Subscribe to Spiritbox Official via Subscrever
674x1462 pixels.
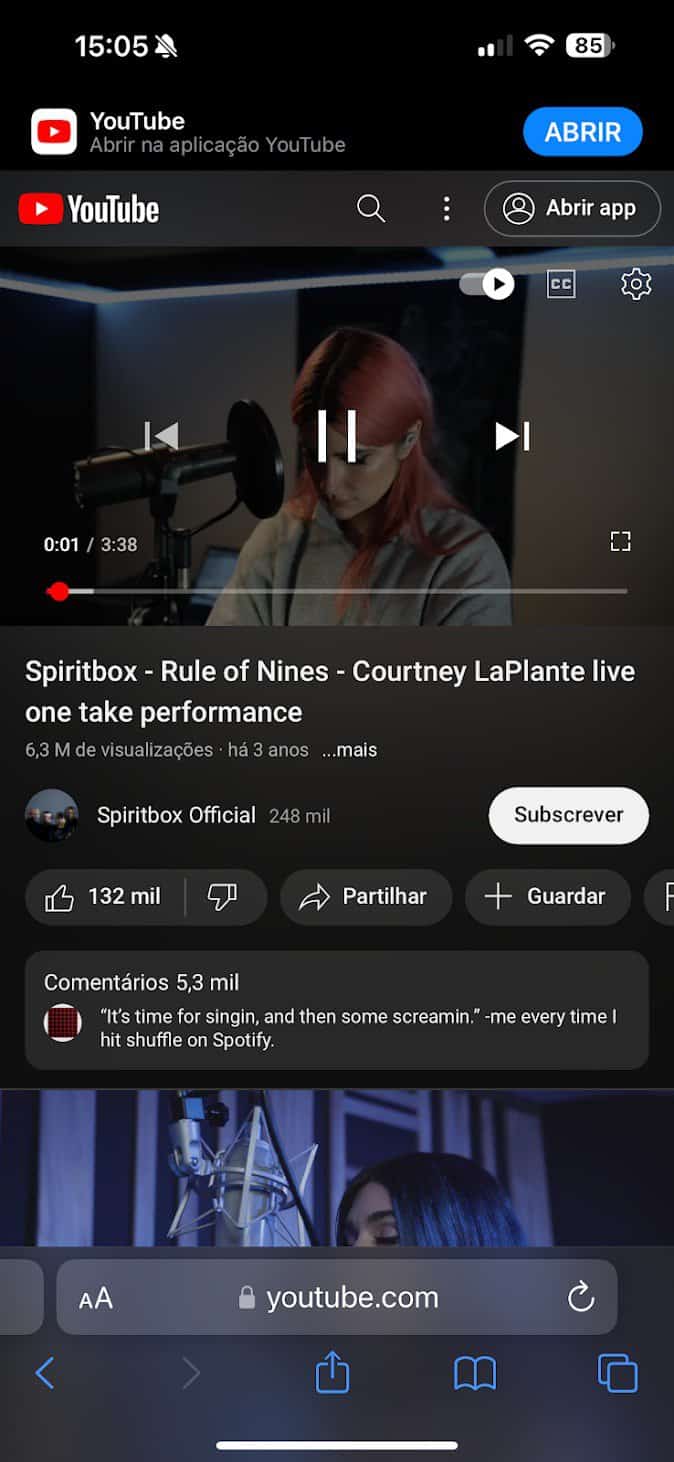pyautogui.click(x=568, y=815)
